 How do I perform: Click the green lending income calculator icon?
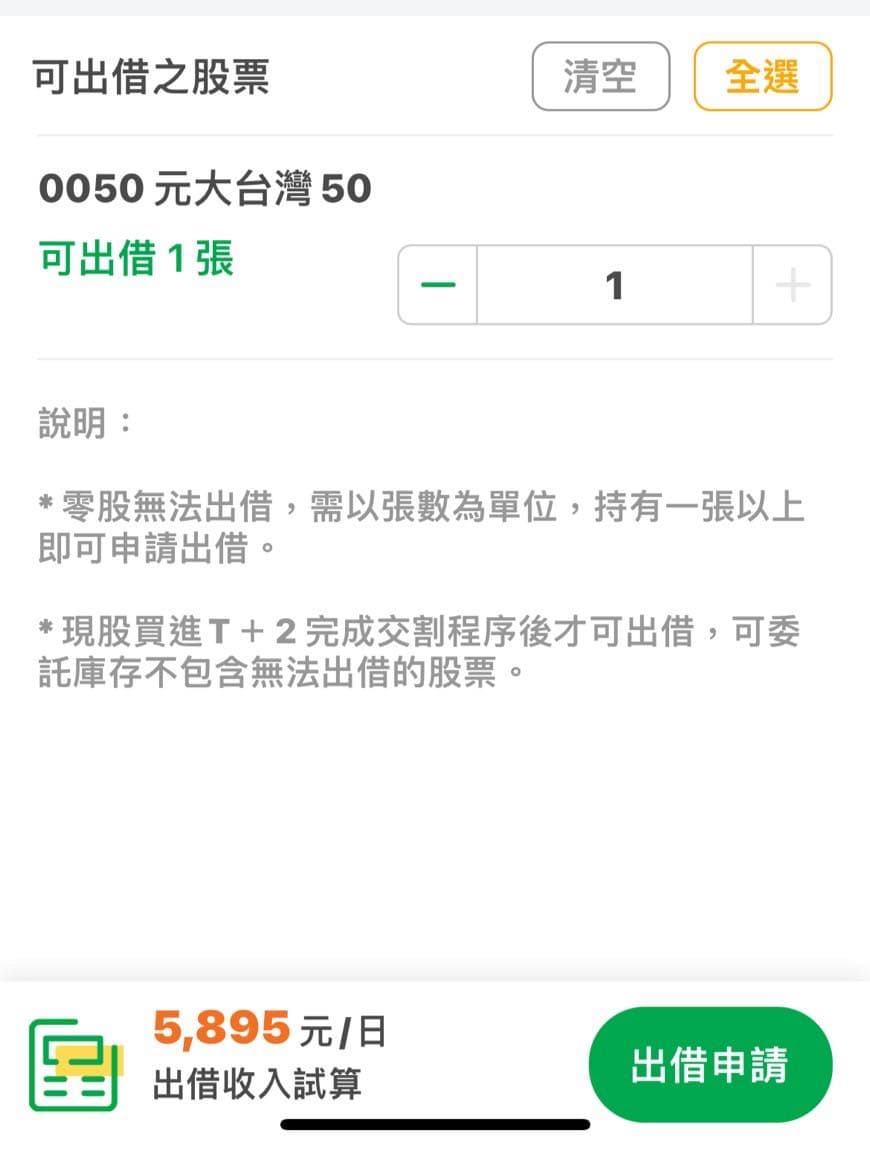[73, 1063]
